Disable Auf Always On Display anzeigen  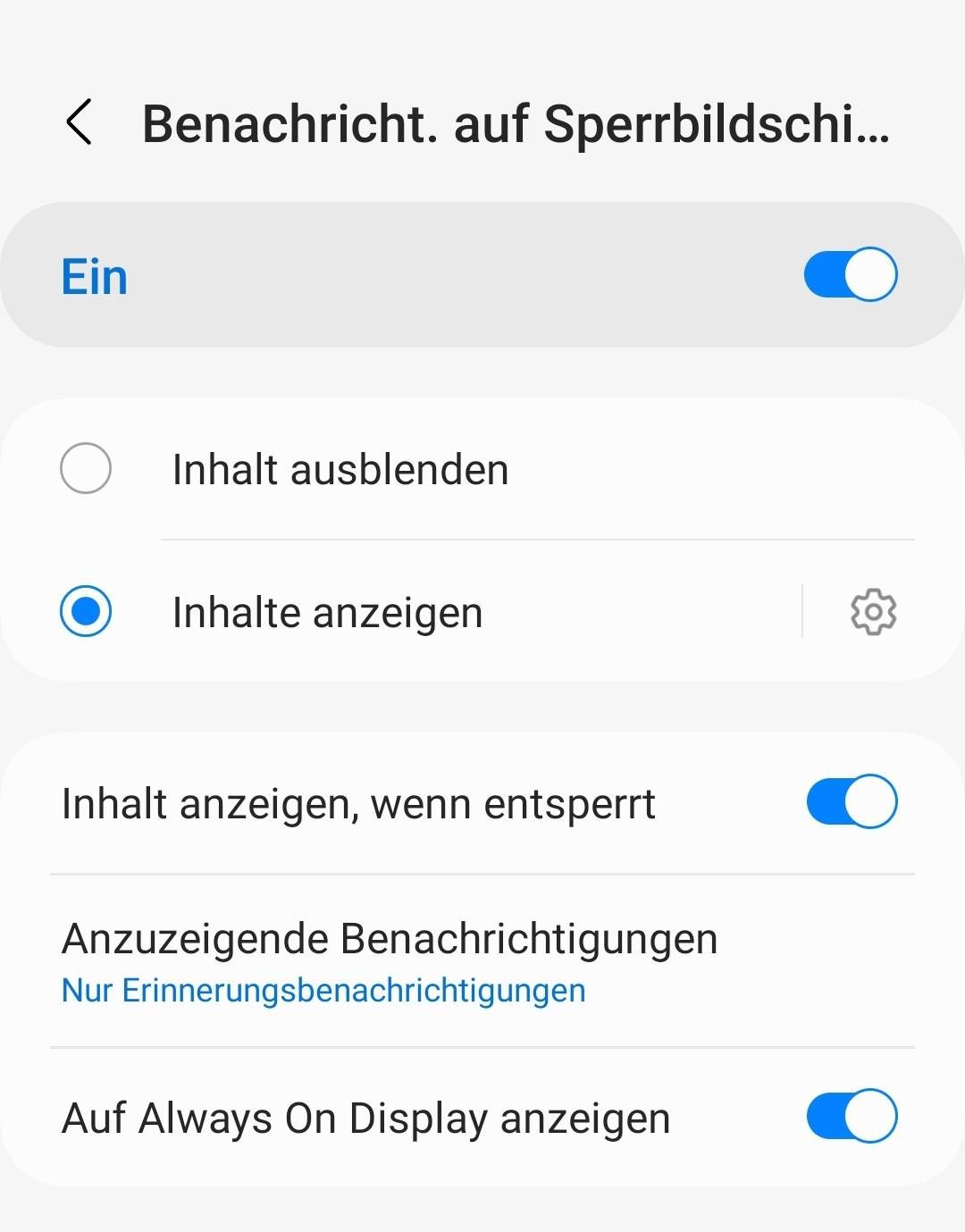pos(851,1116)
